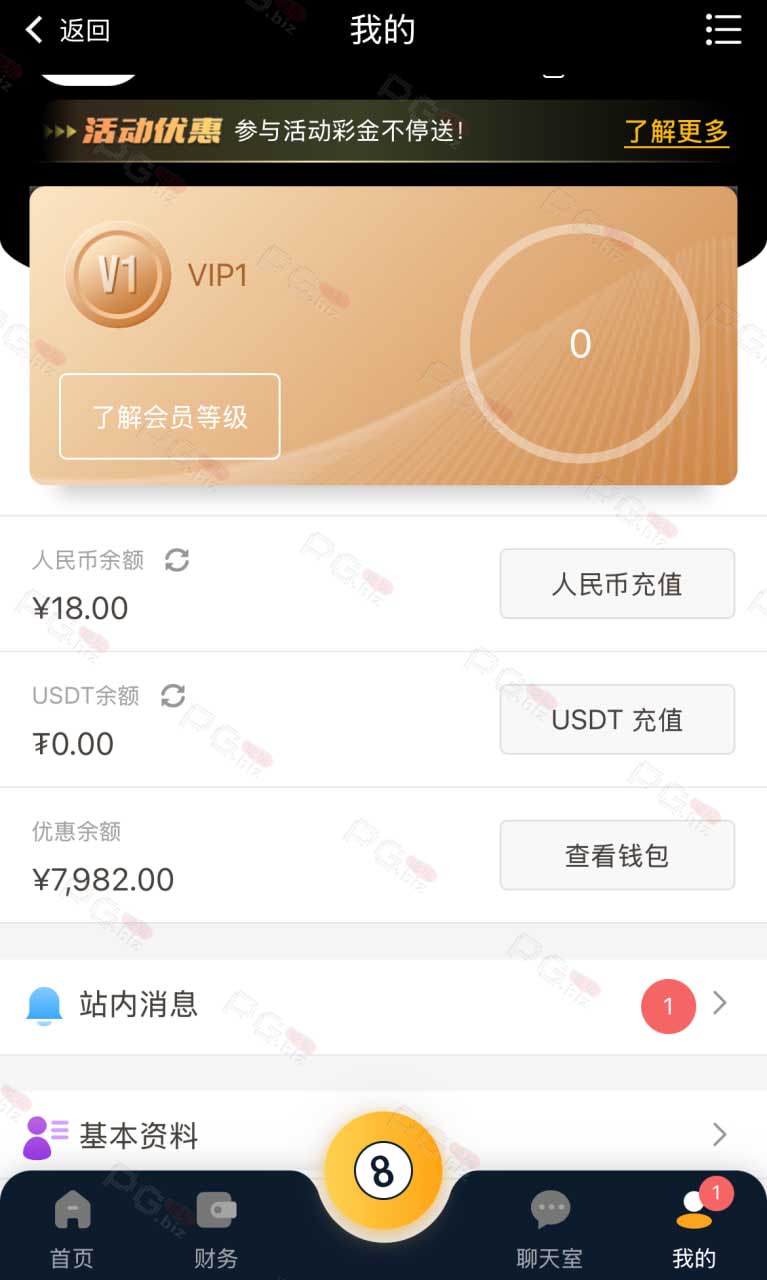This screenshot has height=1280, width=767.
Task: Switch to the 首页 tab
Action: [72, 1230]
